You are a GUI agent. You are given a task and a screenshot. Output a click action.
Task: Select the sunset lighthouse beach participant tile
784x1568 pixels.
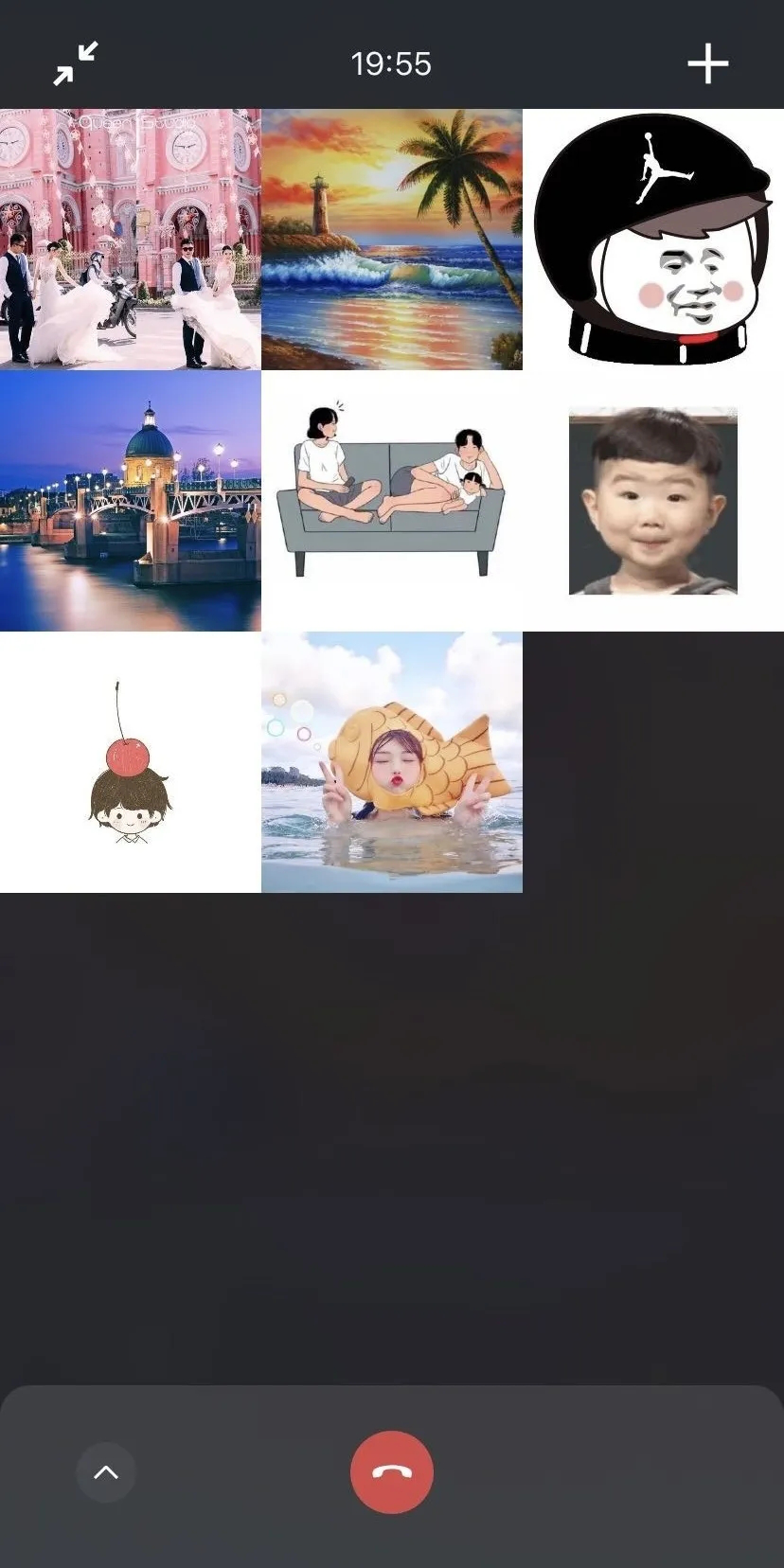point(391,239)
